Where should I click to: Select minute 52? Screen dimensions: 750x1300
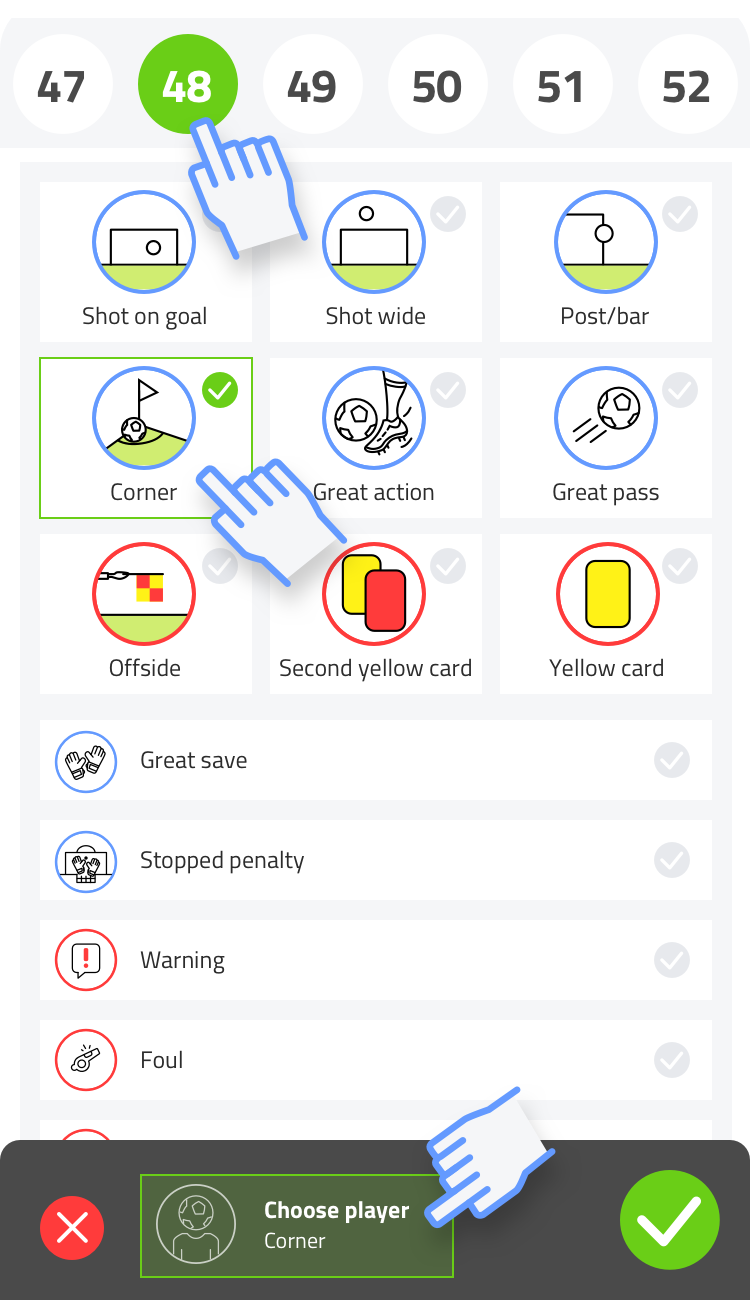click(687, 85)
